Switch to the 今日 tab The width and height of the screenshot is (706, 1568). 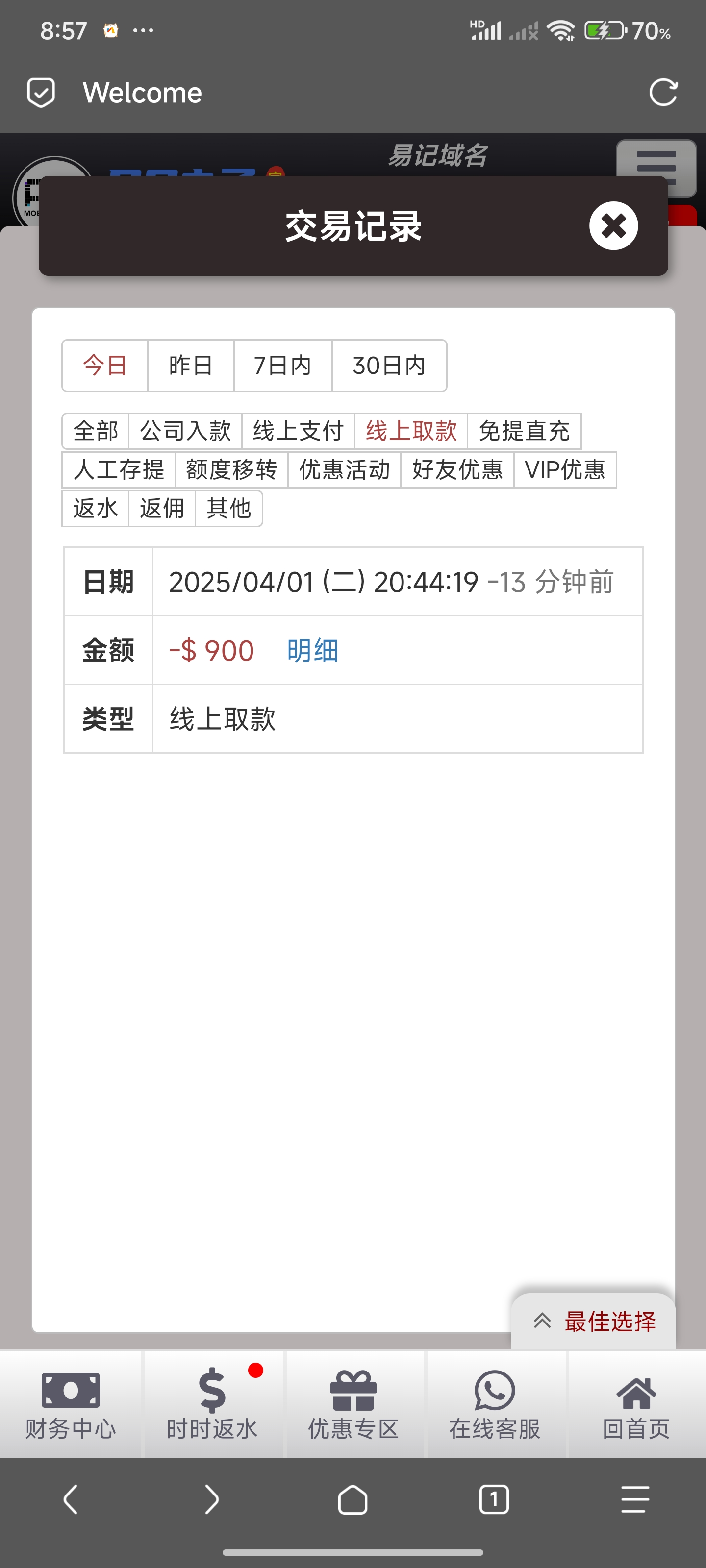coord(103,365)
